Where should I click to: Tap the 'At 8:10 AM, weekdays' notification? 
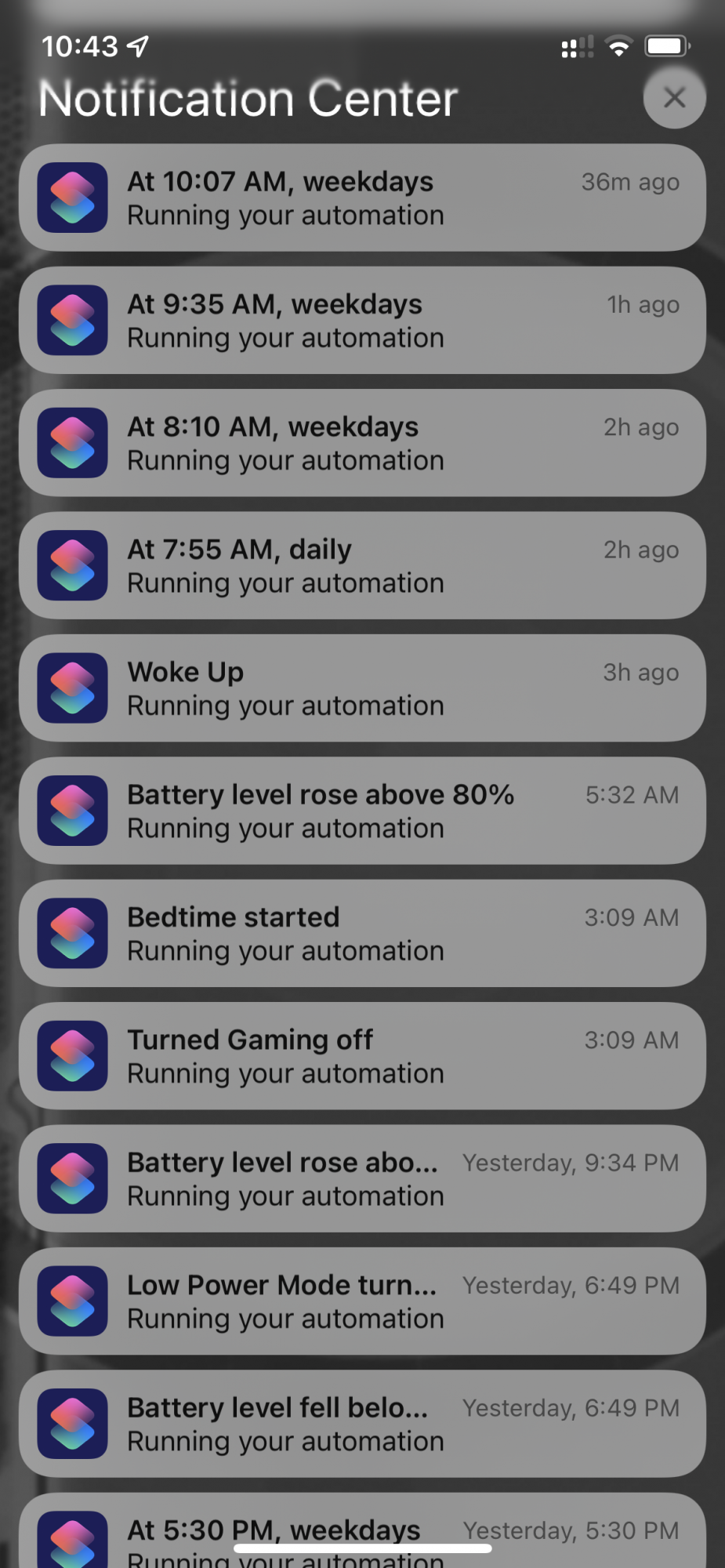point(362,443)
